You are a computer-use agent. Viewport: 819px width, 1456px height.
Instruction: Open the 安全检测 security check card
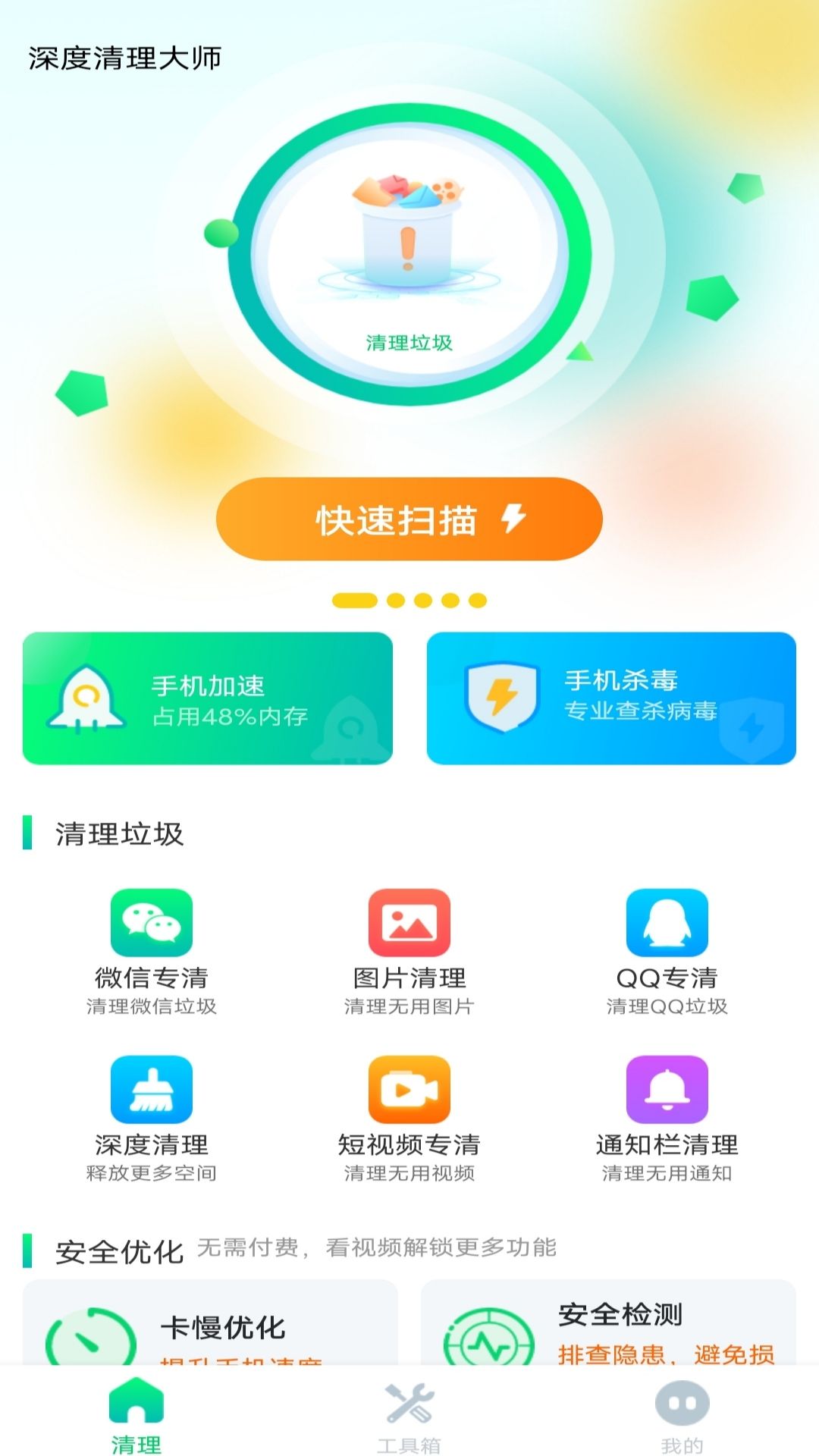608,1326
